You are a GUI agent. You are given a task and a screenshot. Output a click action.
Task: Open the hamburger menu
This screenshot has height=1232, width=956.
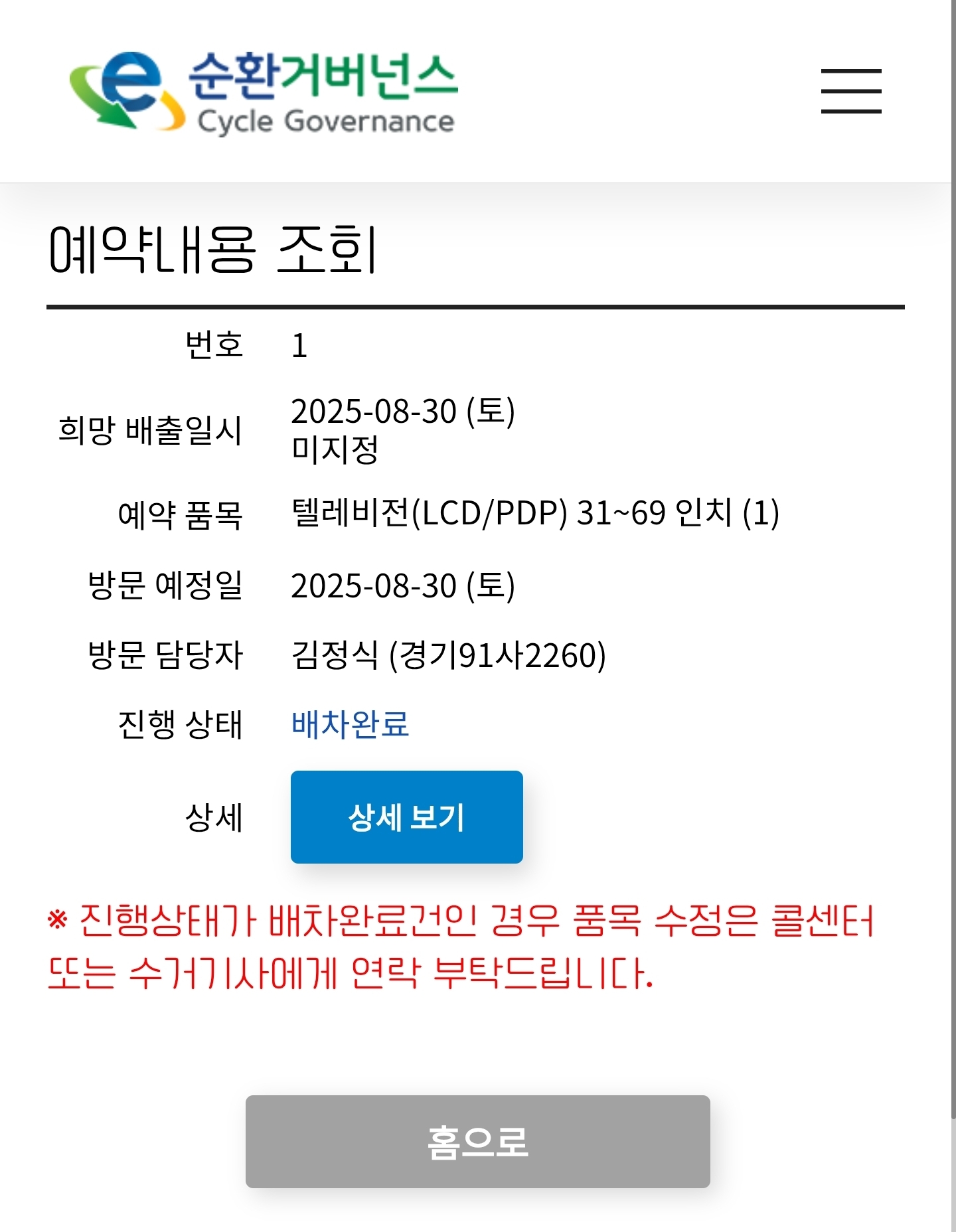pyautogui.click(x=851, y=91)
